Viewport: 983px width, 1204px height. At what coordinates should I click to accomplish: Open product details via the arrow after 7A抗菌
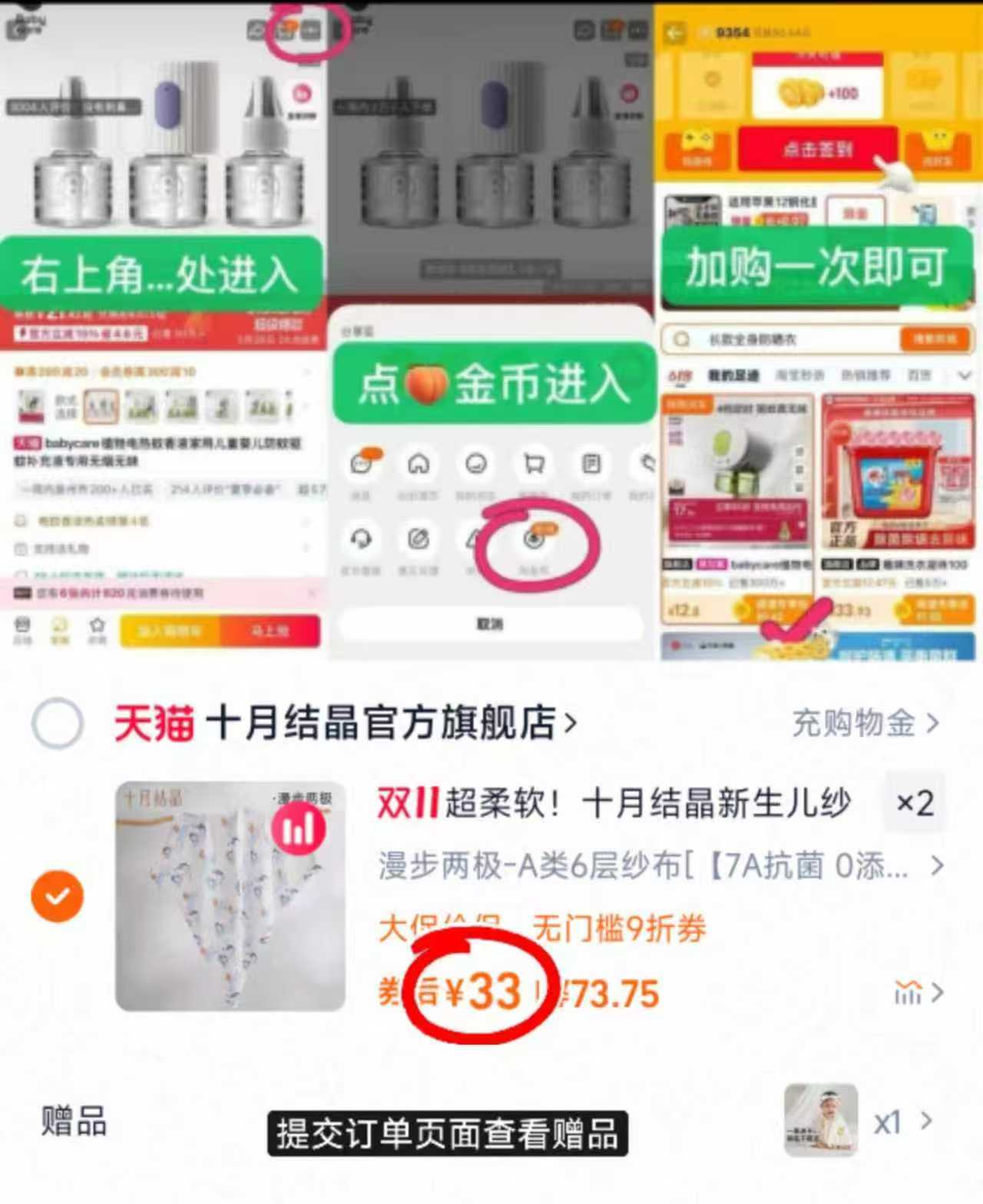pyautogui.click(x=936, y=866)
